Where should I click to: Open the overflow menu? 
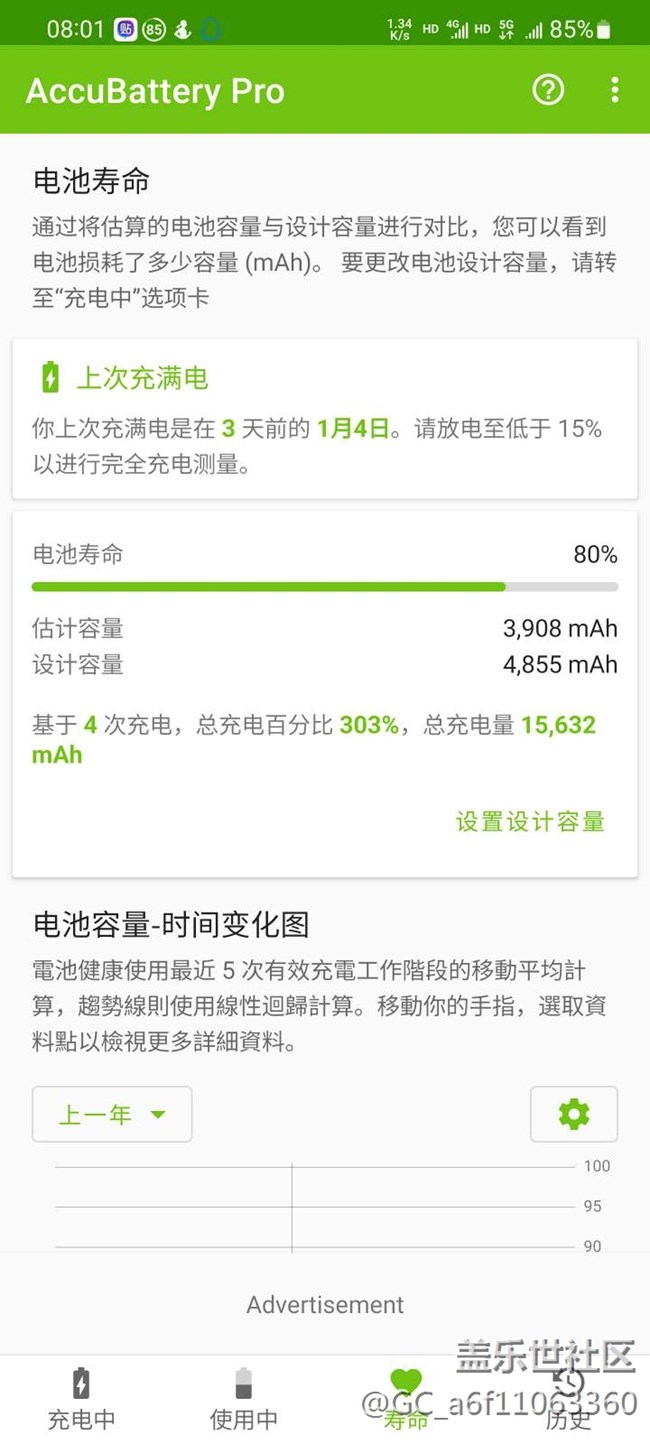pos(614,90)
